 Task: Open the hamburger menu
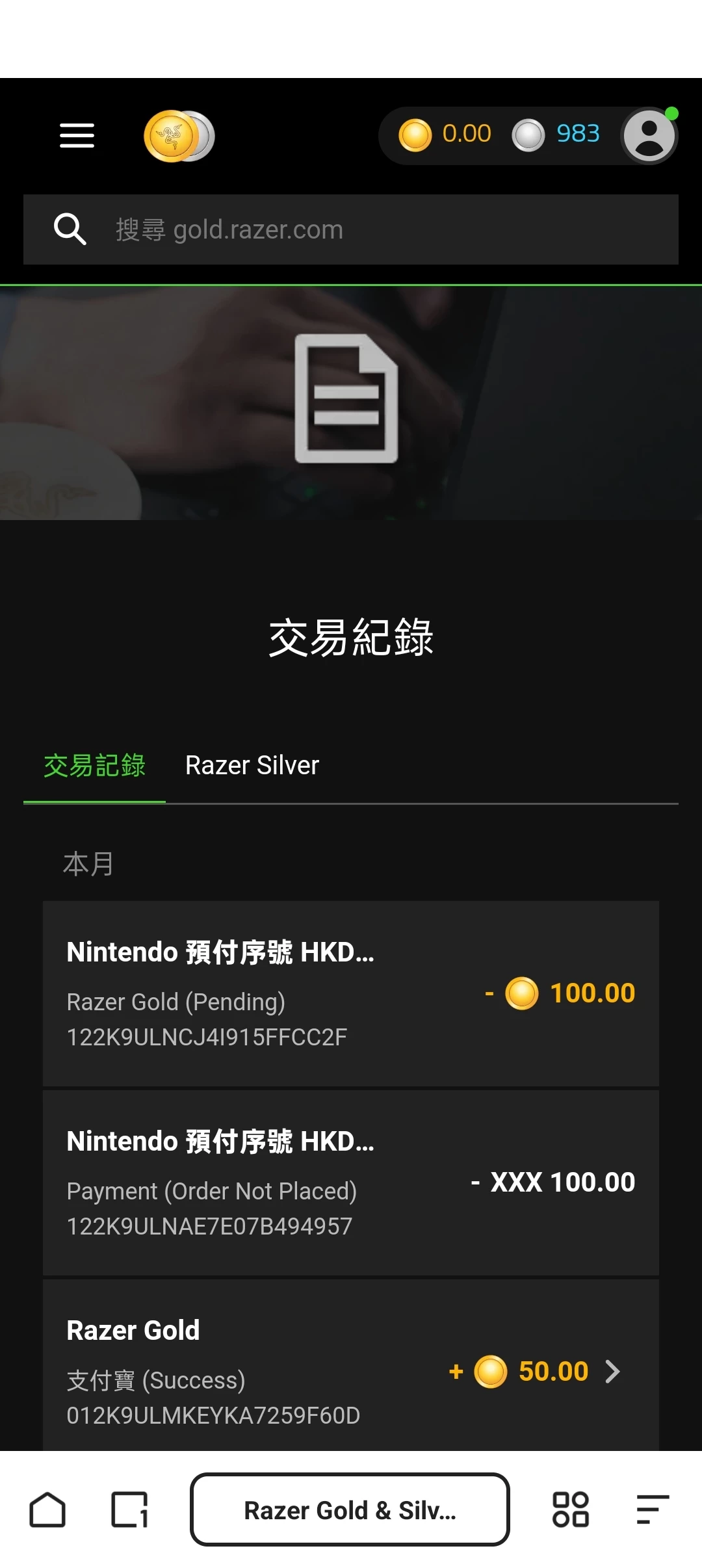click(77, 135)
